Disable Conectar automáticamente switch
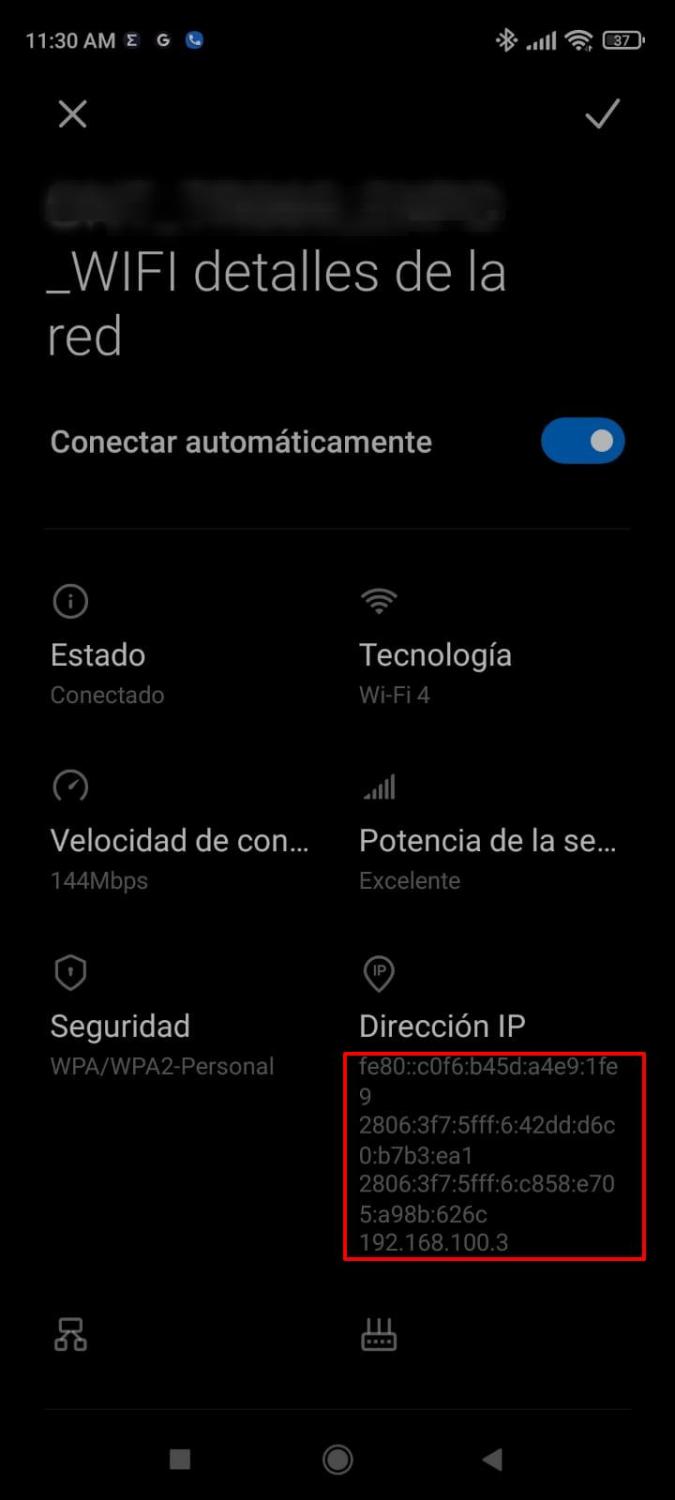675x1500 pixels. (x=583, y=441)
